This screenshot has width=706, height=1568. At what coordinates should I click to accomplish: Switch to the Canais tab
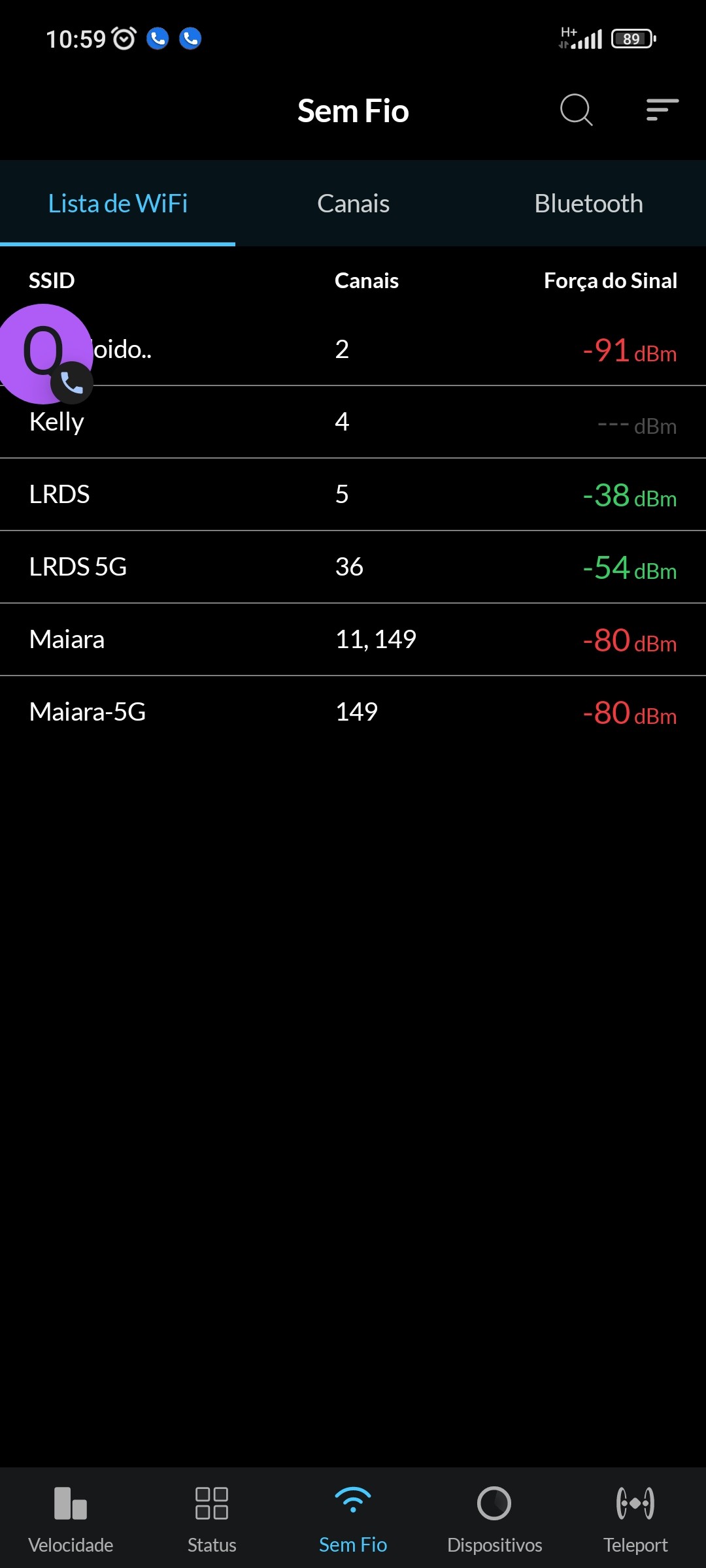[353, 204]
